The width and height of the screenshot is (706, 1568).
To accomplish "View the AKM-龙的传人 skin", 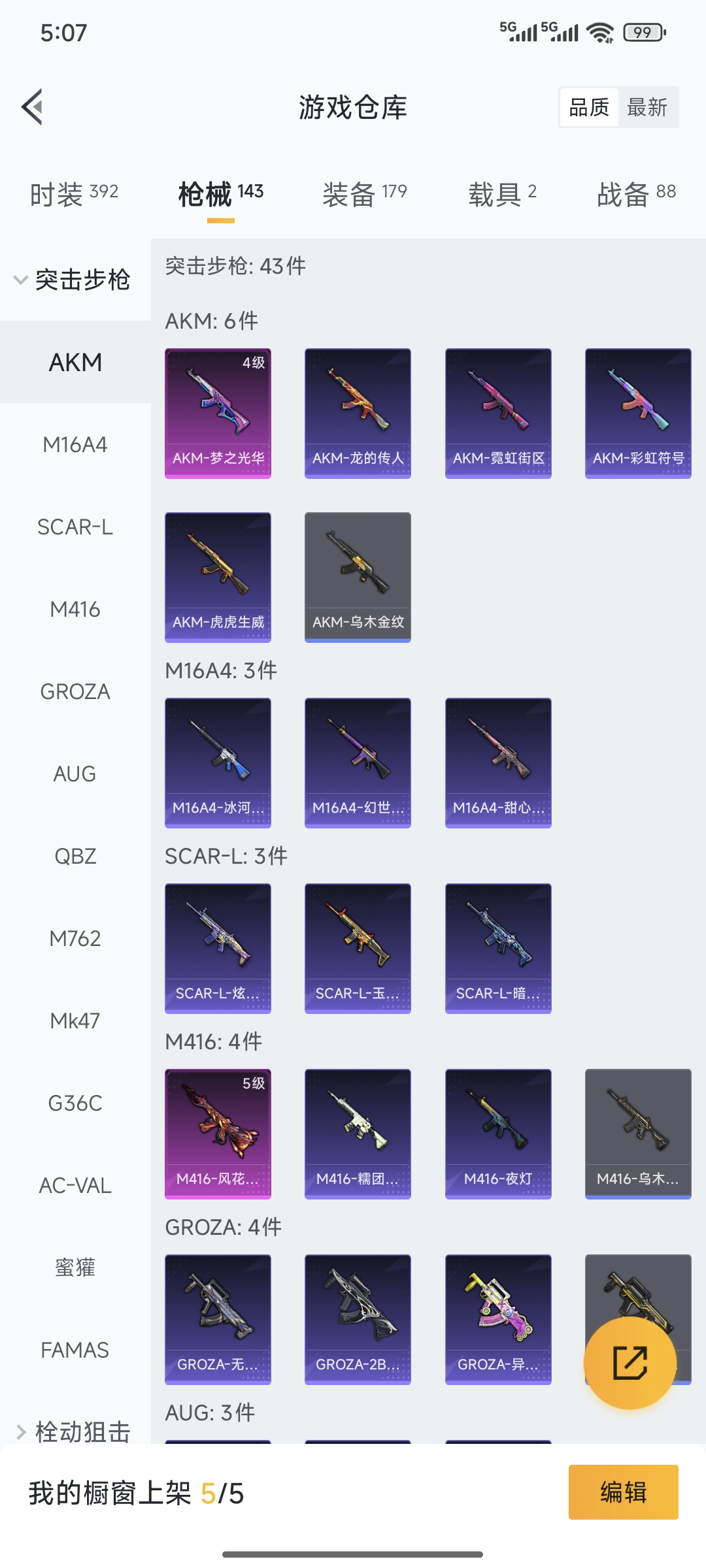I will pyautogui.click(x=358, y=413).
